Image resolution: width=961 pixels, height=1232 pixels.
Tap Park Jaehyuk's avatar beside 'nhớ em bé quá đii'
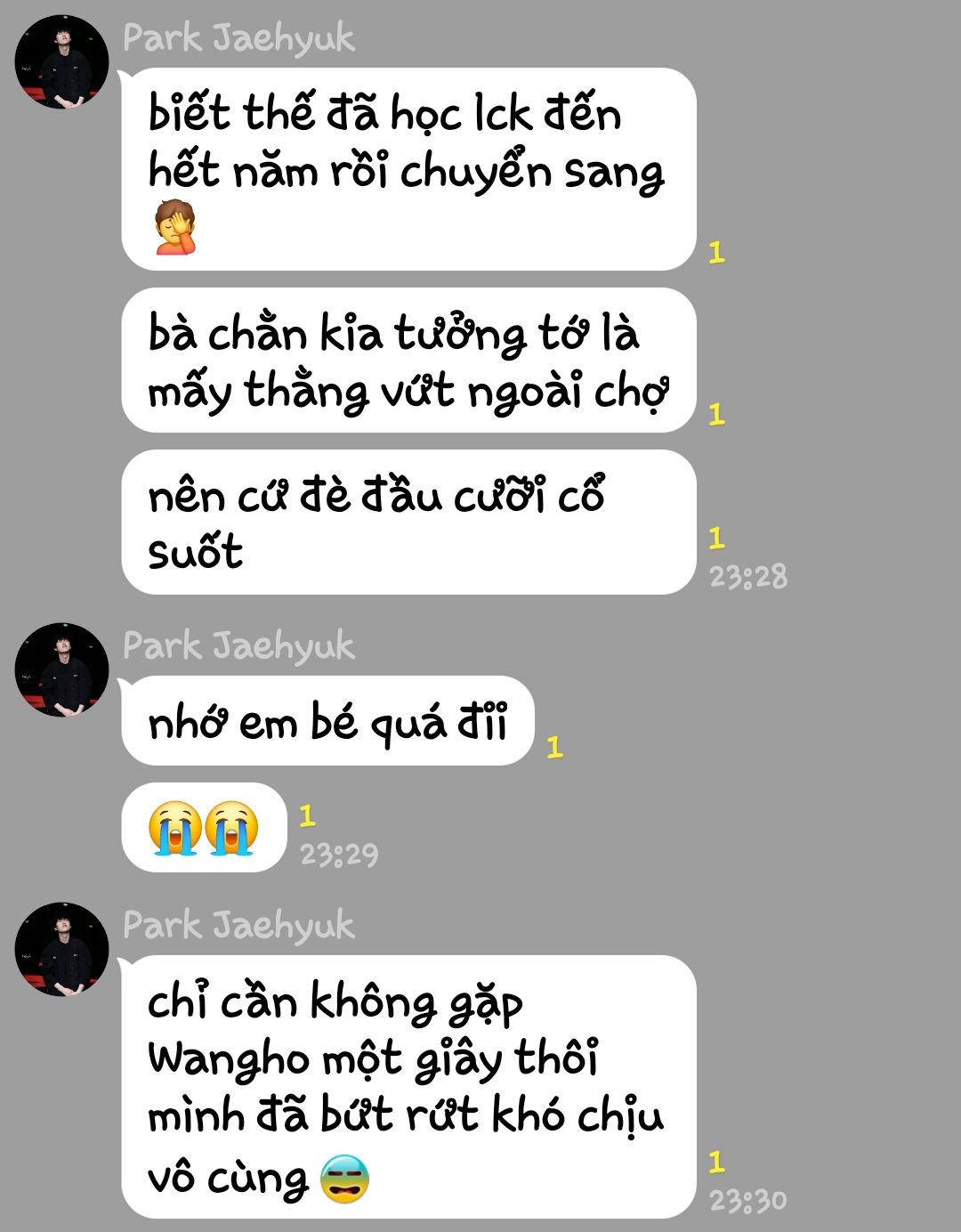61,669
